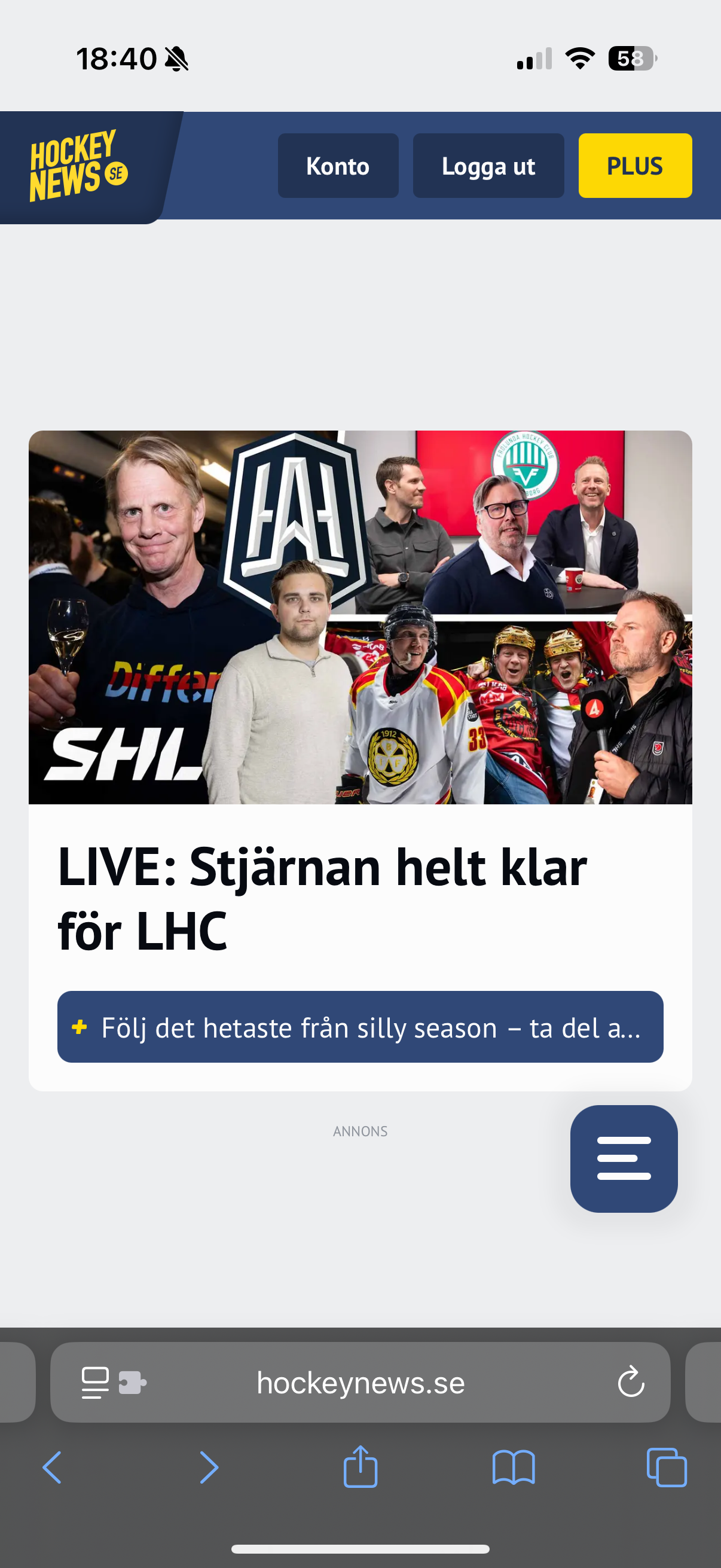
Task: Open the floating hamburger menu
Action: pos(624,1158)
